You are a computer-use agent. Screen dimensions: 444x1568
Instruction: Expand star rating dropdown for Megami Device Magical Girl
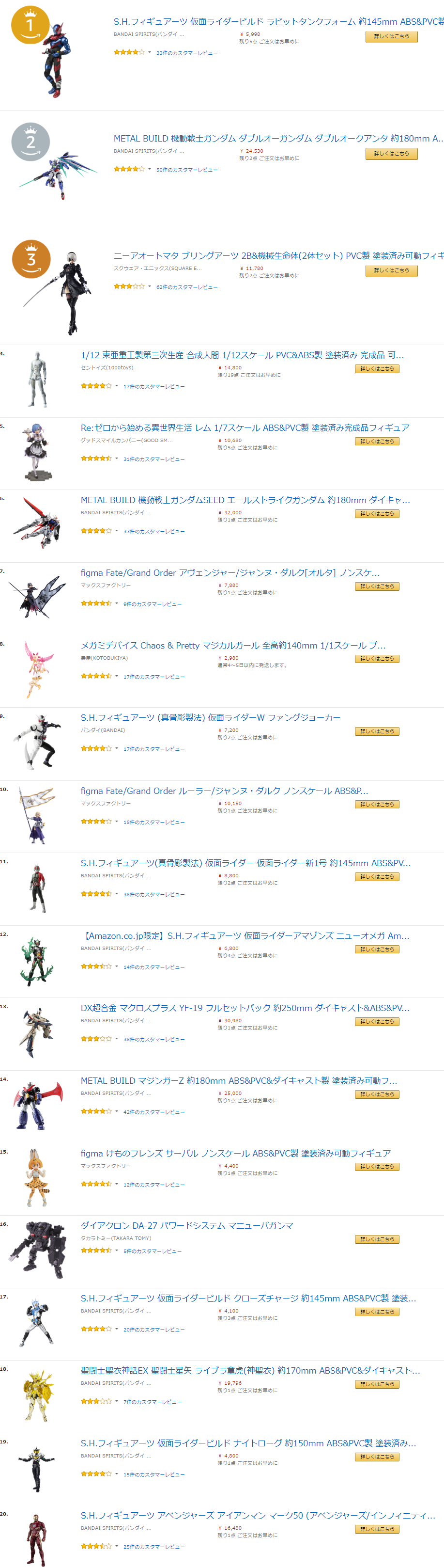116,676
